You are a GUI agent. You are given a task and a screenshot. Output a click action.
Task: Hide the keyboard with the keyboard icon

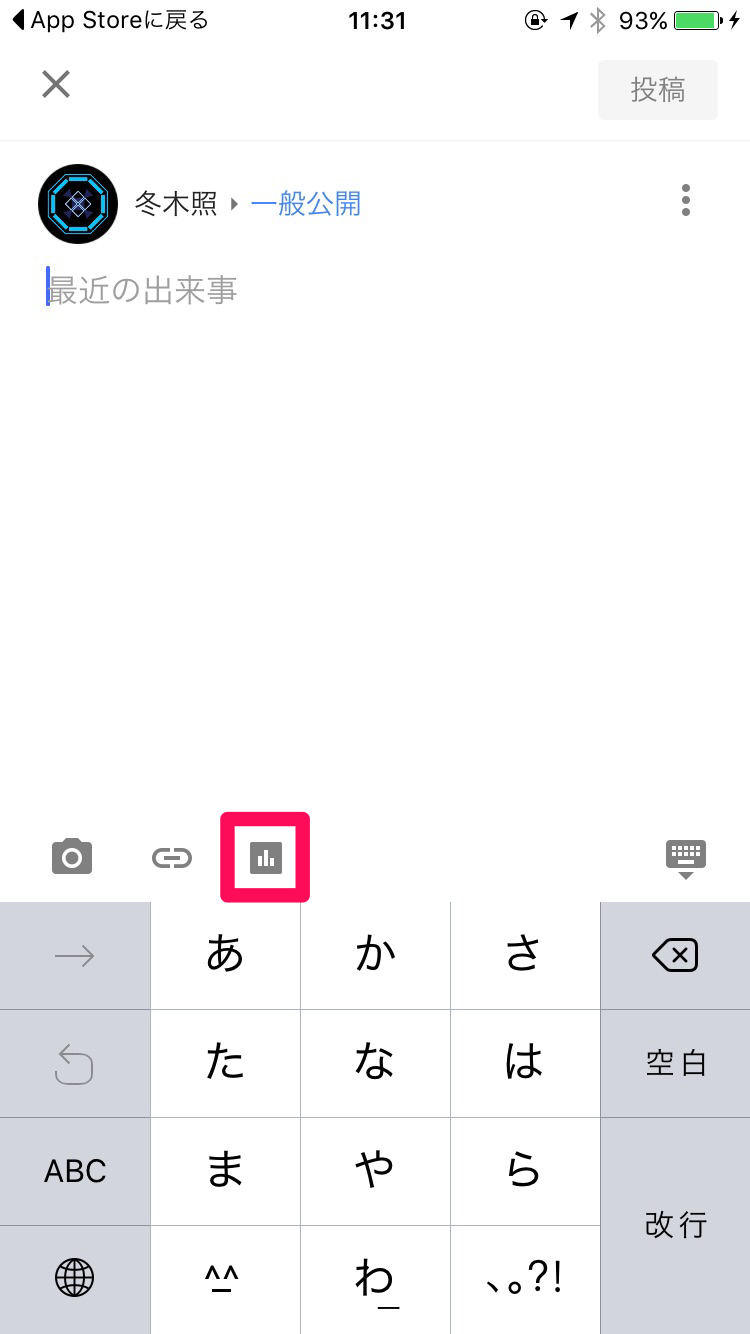tap(685, 858)
